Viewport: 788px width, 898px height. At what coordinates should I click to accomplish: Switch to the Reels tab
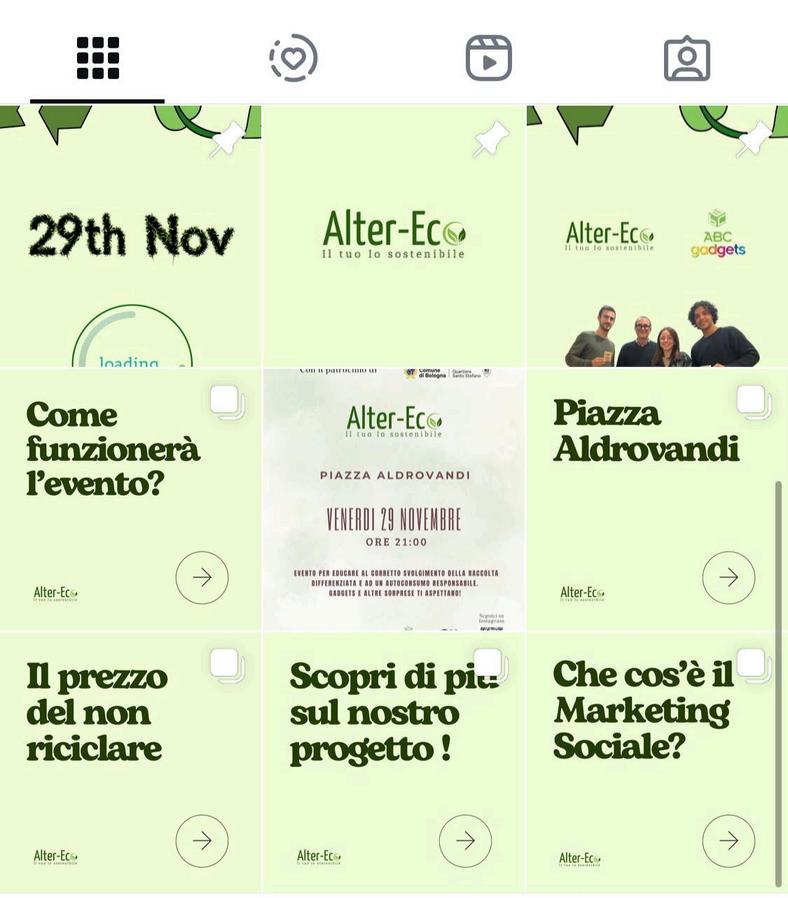pos(489,58)
